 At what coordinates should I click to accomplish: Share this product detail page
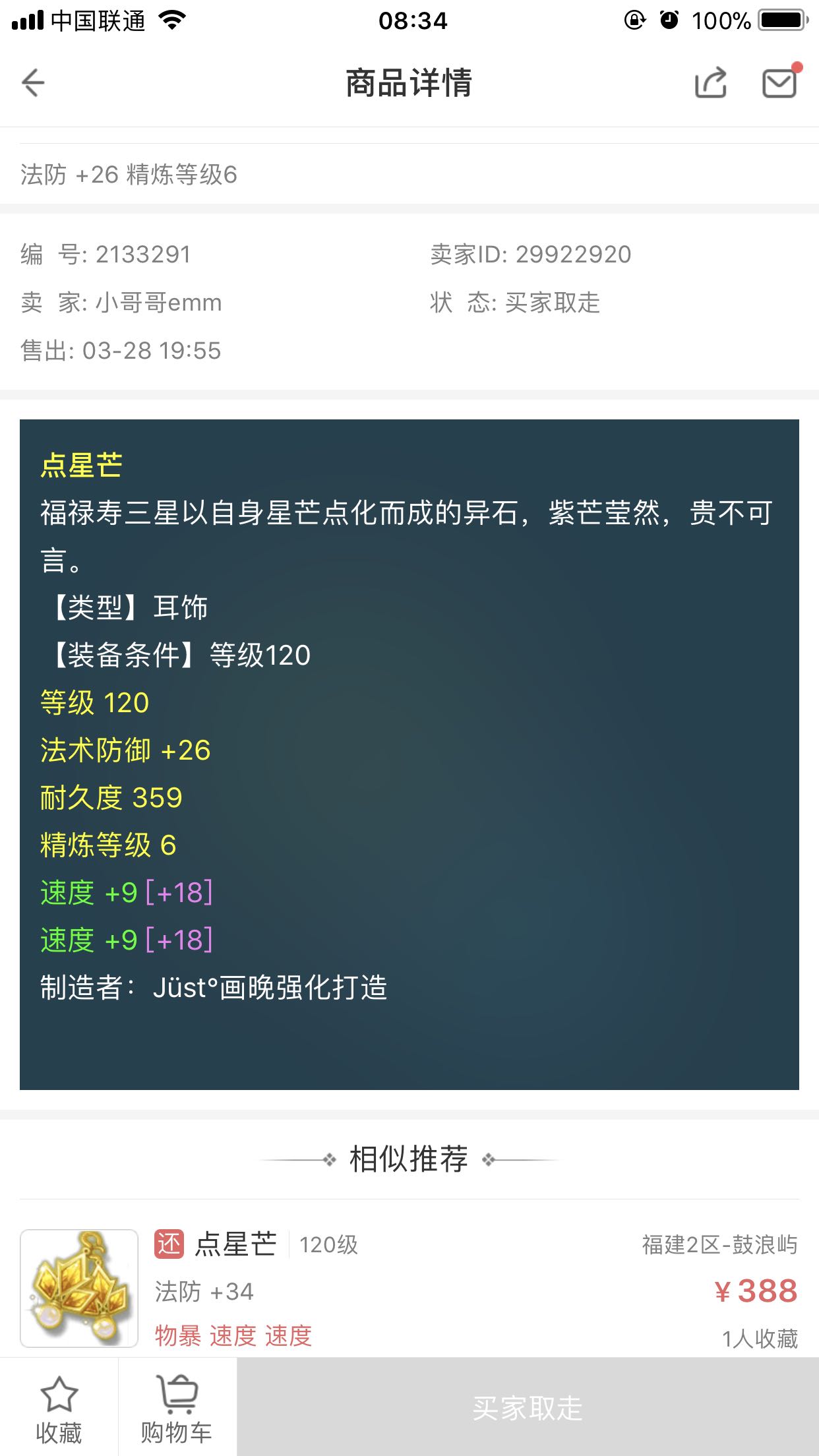coord(711,83)
